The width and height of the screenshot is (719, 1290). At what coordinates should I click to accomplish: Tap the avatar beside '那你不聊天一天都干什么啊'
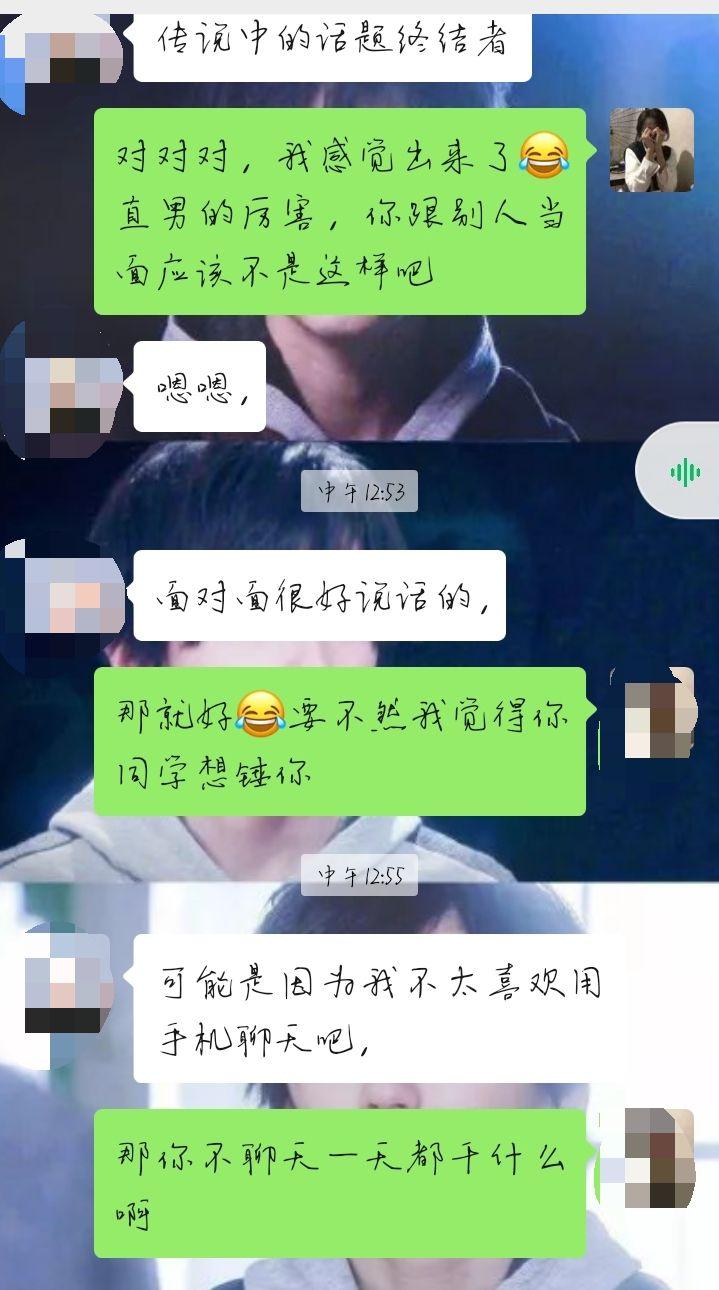pos(652,1157)
